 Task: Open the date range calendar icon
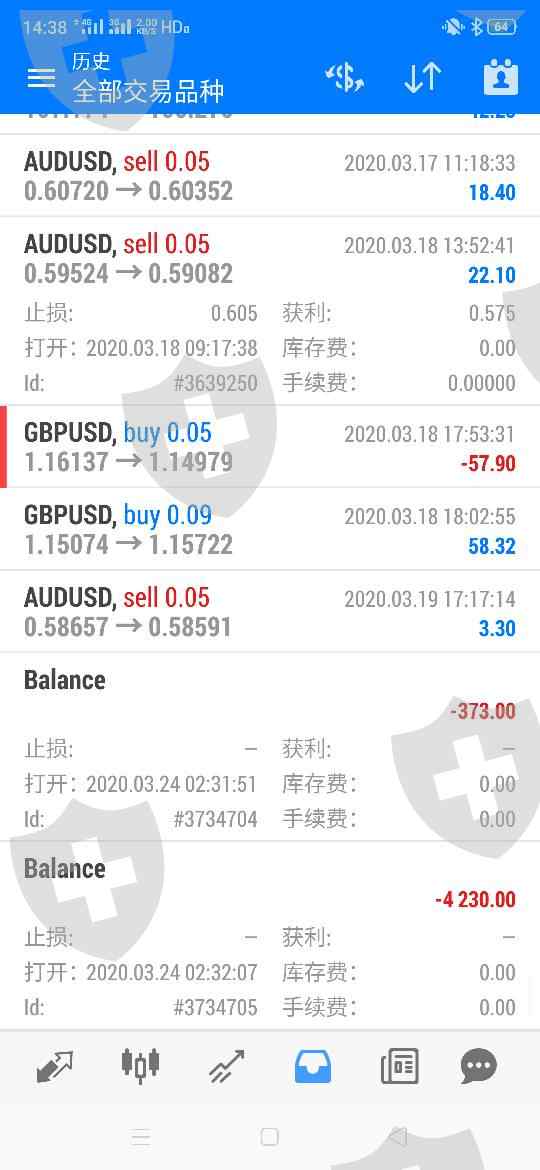click(500, 78)
